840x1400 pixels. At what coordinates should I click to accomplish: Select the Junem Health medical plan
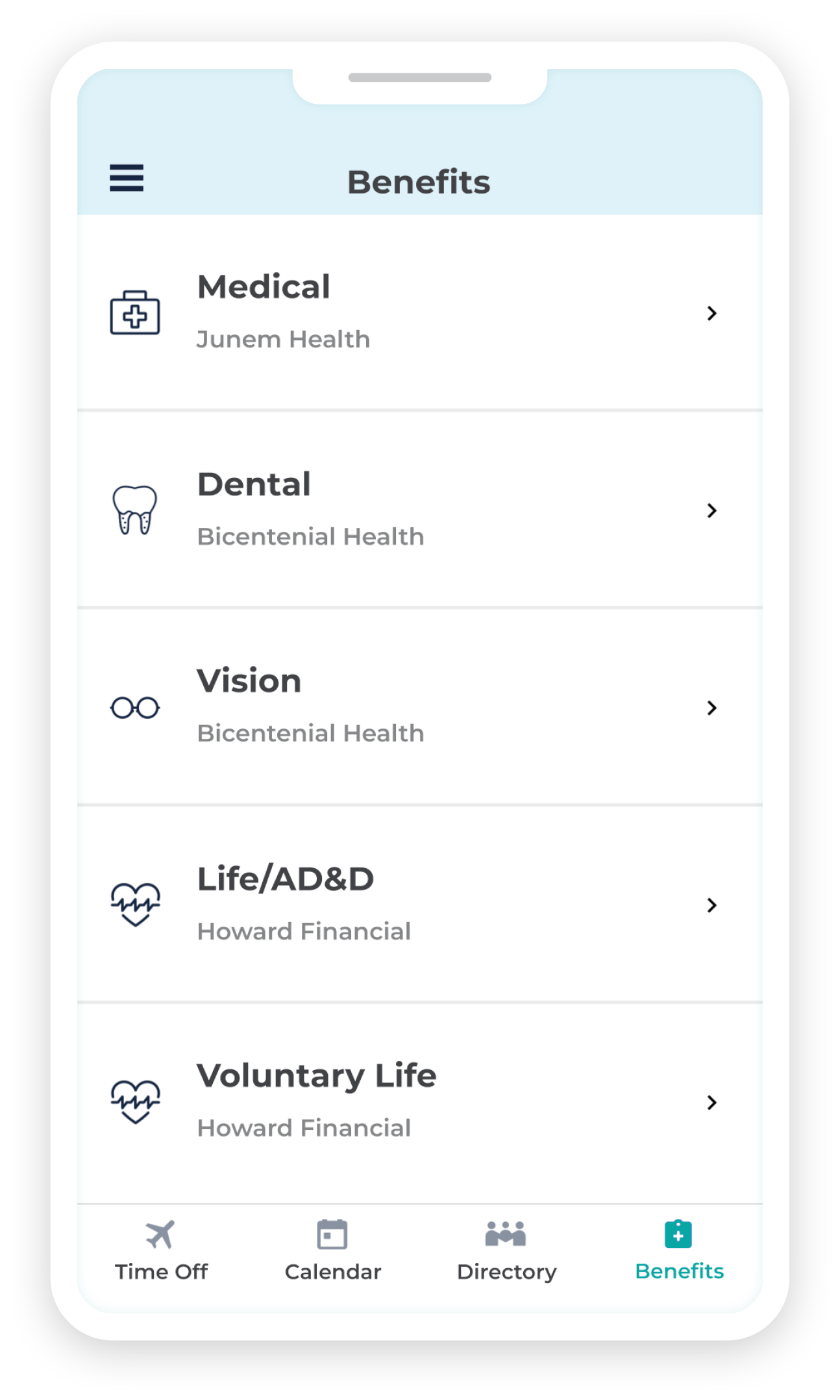click(283, 338)
